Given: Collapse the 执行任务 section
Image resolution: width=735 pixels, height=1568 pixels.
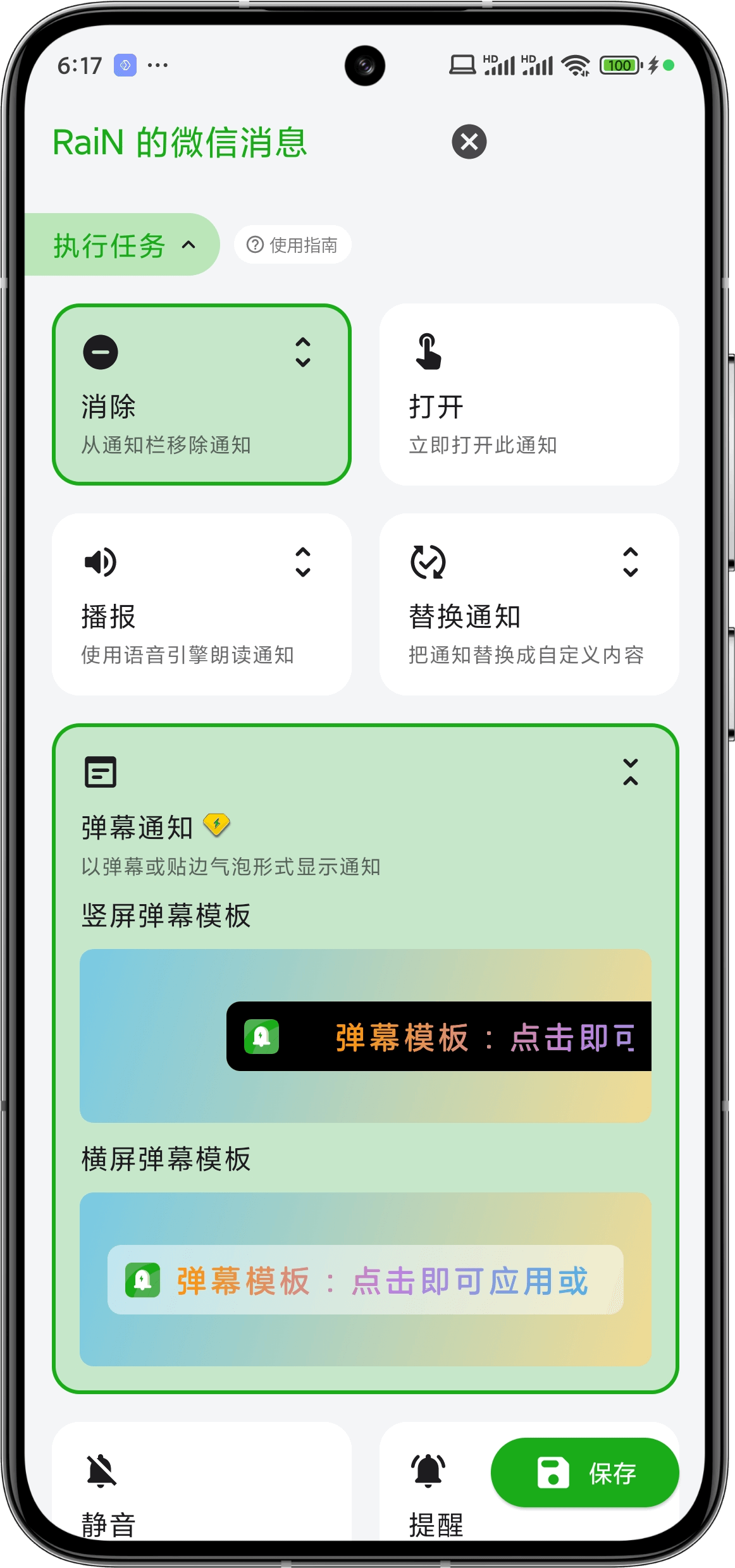Looking at the screenshot, I should [x=123, y=245].
